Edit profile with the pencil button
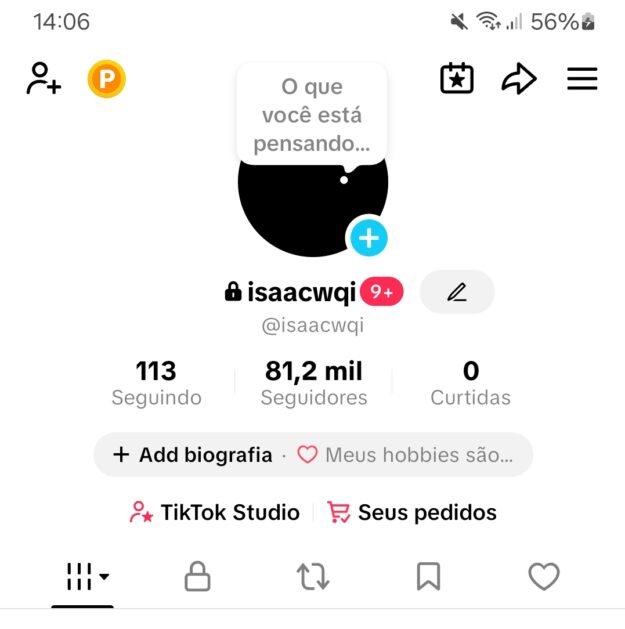The height and width of the screenshot is (629, 625). pos(457,292)
